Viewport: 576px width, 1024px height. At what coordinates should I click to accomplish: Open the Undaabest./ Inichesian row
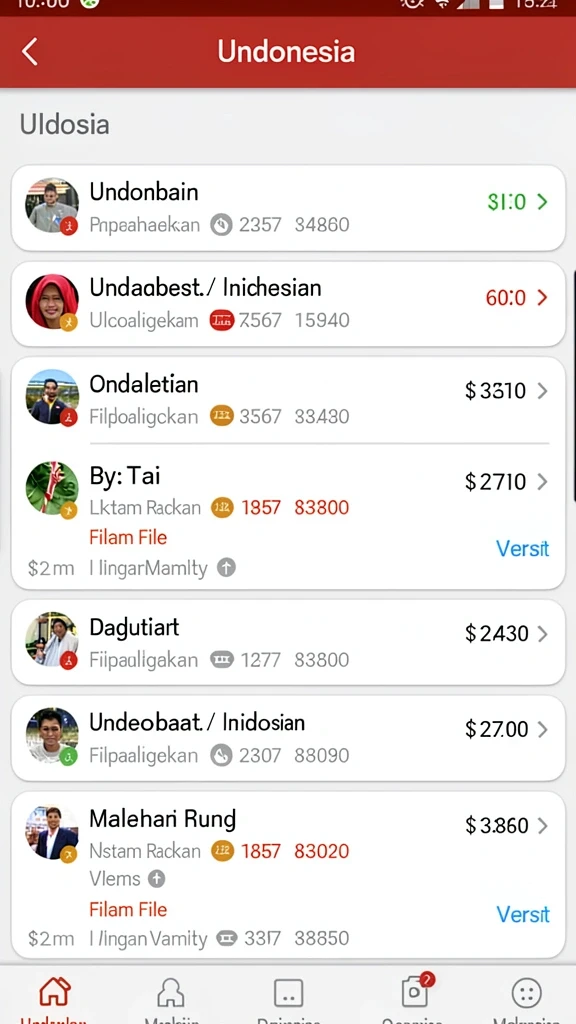click(288, 304)
